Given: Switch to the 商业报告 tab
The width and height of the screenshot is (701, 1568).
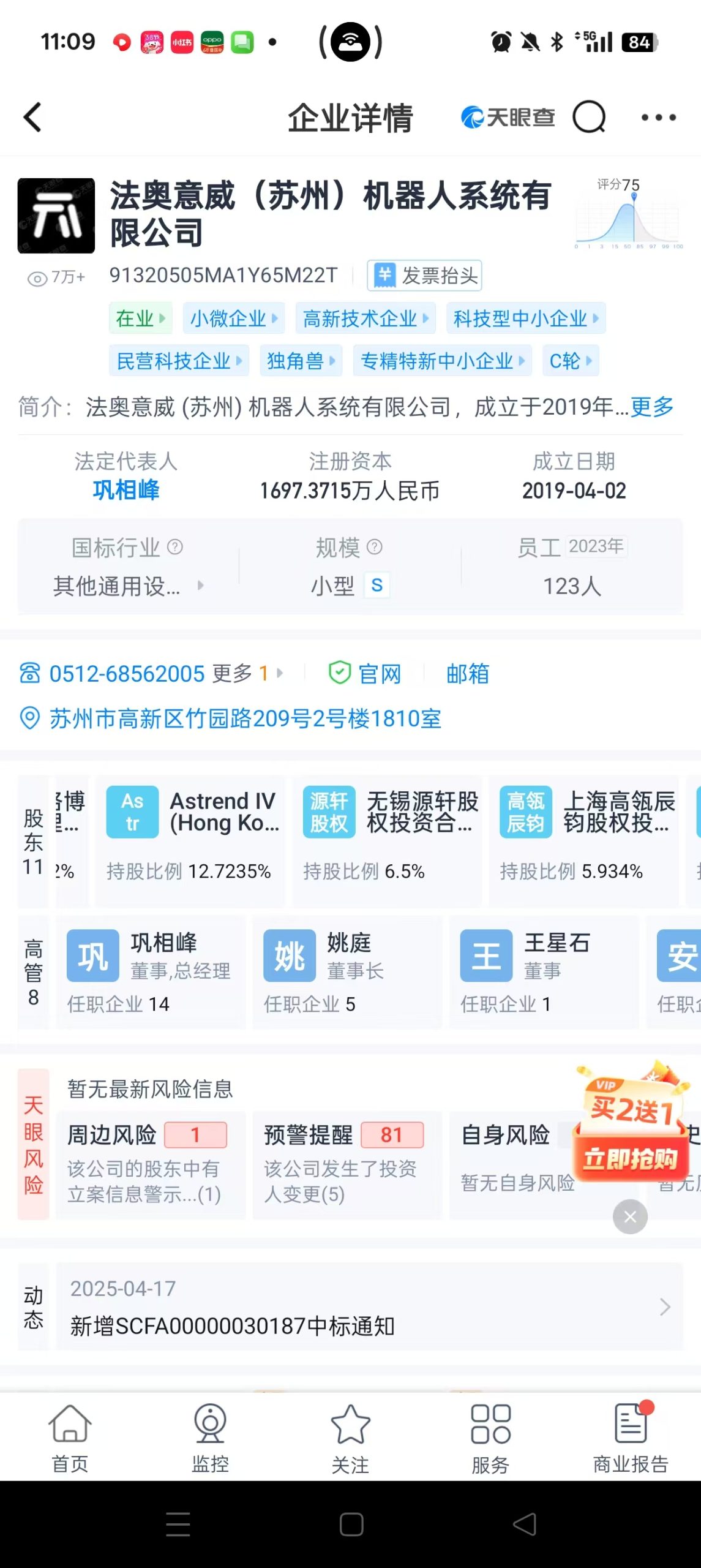Looking at the screenshot, I should [630, 1438].
